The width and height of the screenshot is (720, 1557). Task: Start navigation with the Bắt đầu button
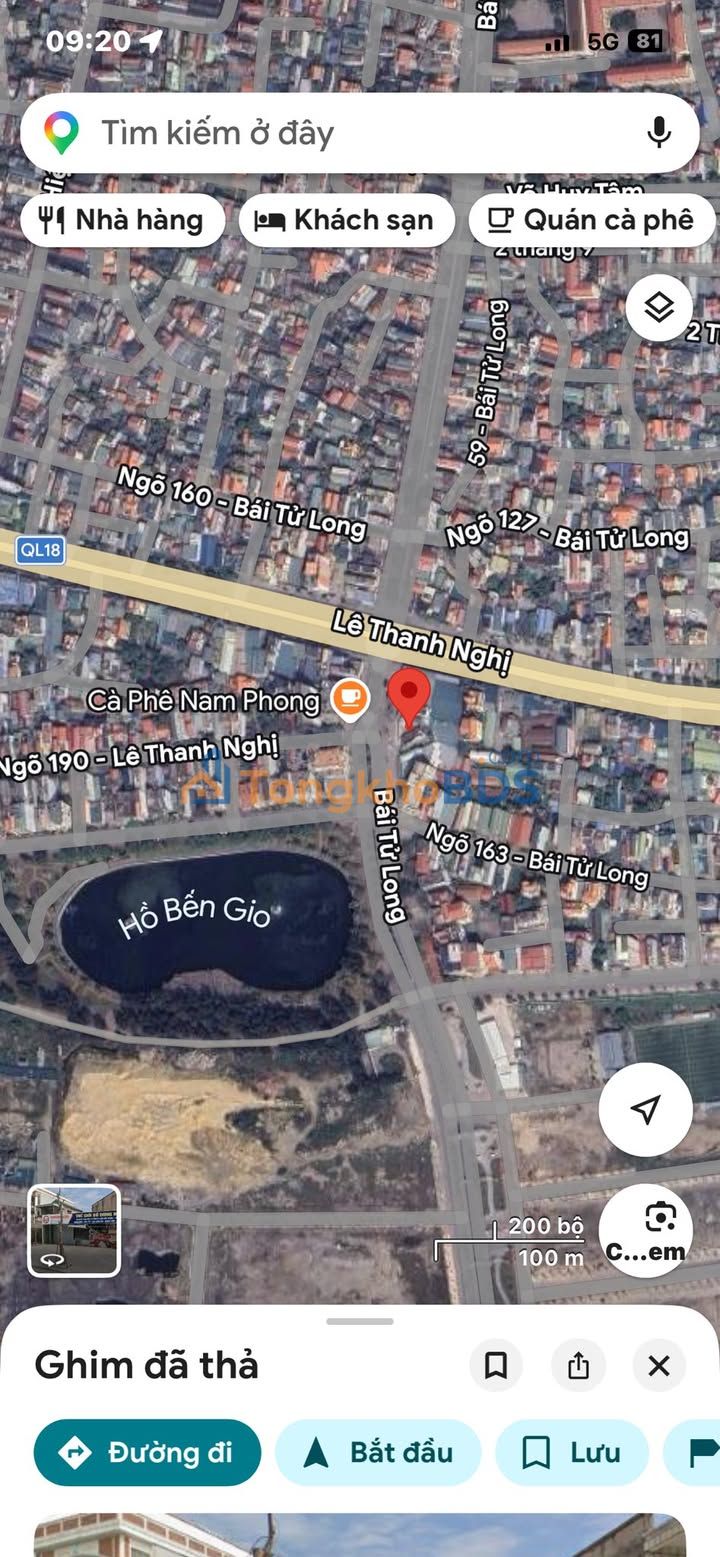click(x=378, y=1452)
